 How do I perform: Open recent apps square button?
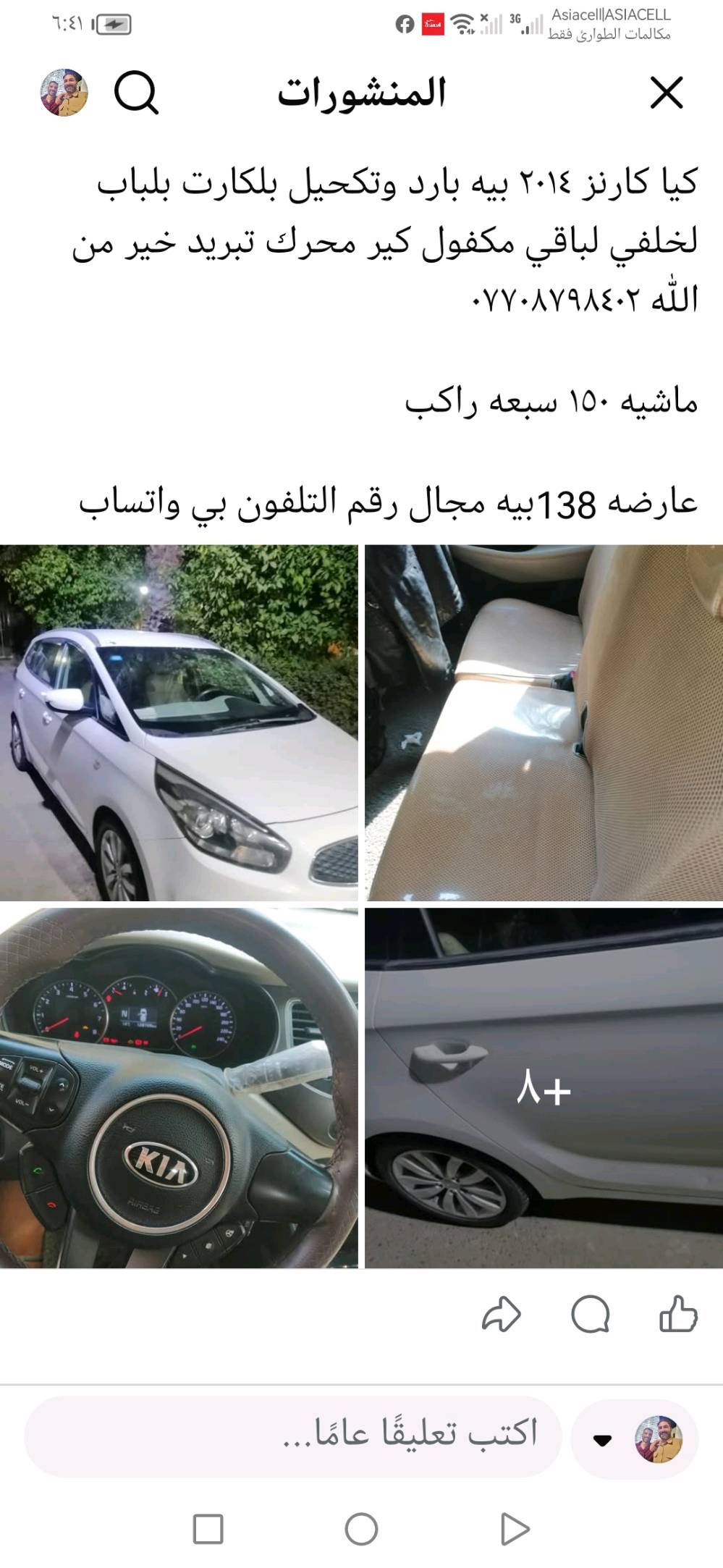(208, 1529)
